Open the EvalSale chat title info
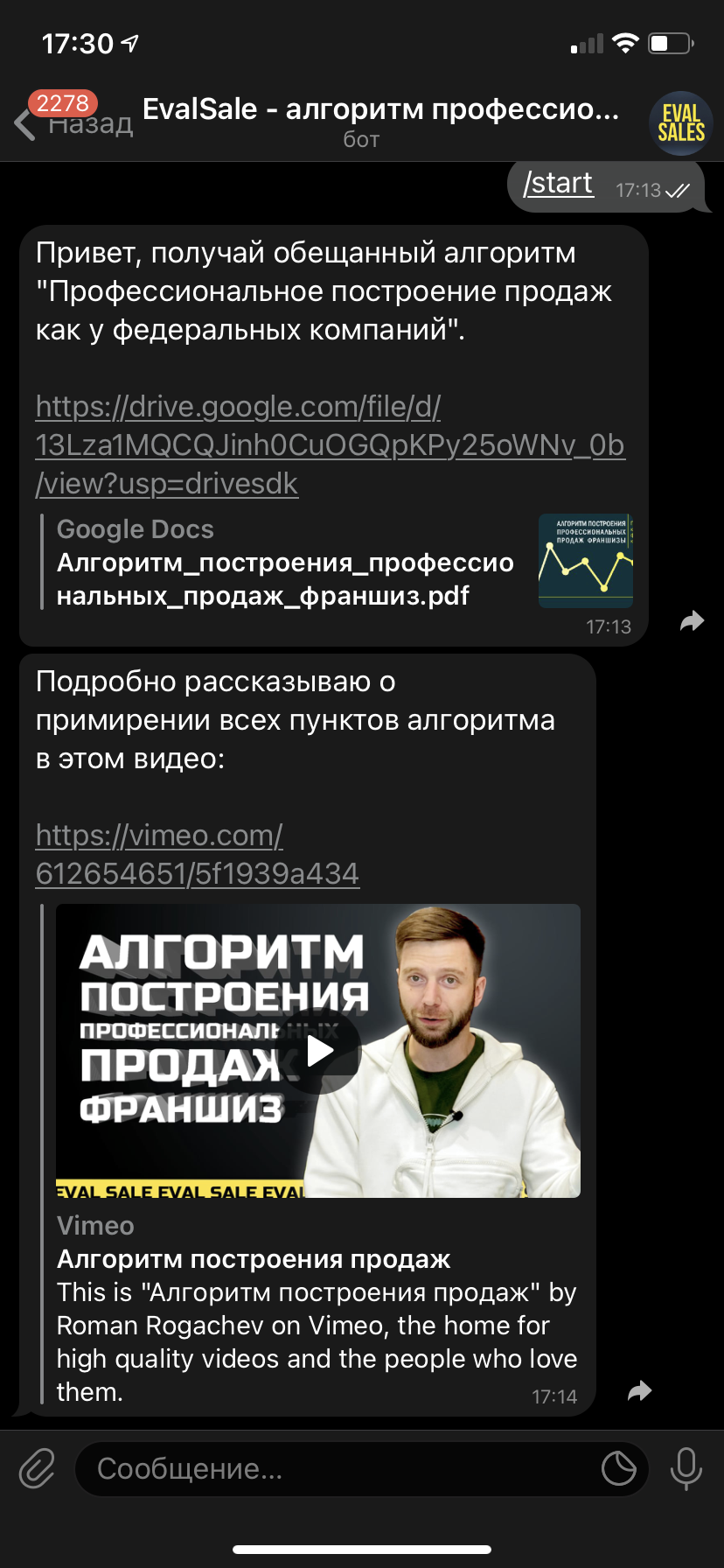Screen dimensions: 724x1568 pyautogui.click(x=379, y=121)
